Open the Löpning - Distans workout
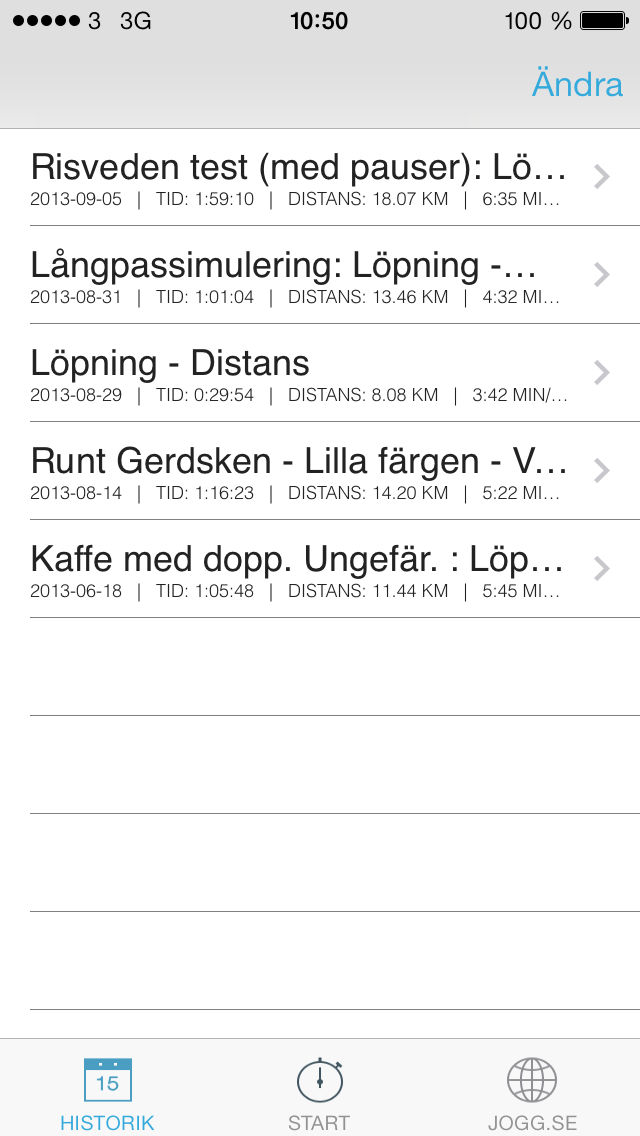This screenshot has height=1136, width=640. [320, 373]
